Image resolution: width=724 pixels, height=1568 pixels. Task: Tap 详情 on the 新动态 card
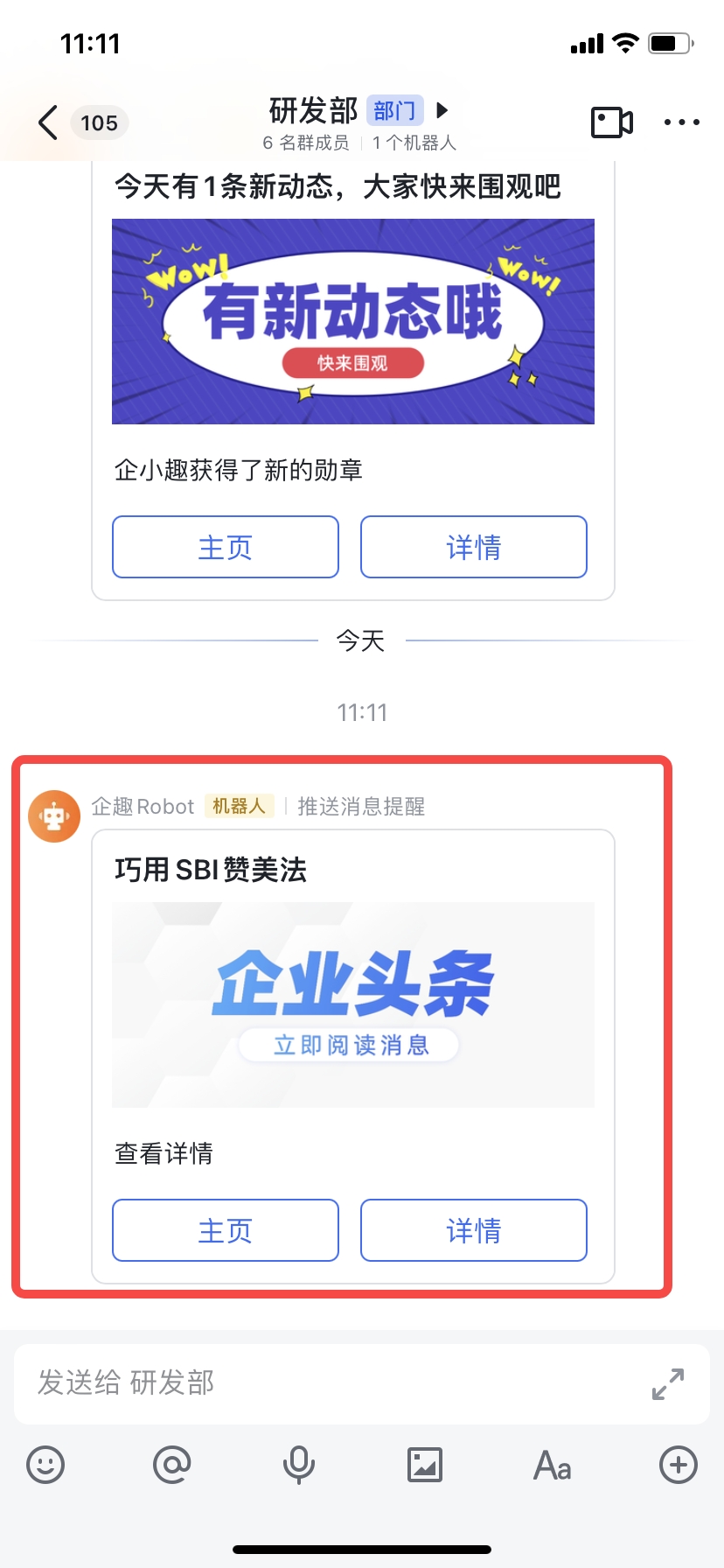473,547
